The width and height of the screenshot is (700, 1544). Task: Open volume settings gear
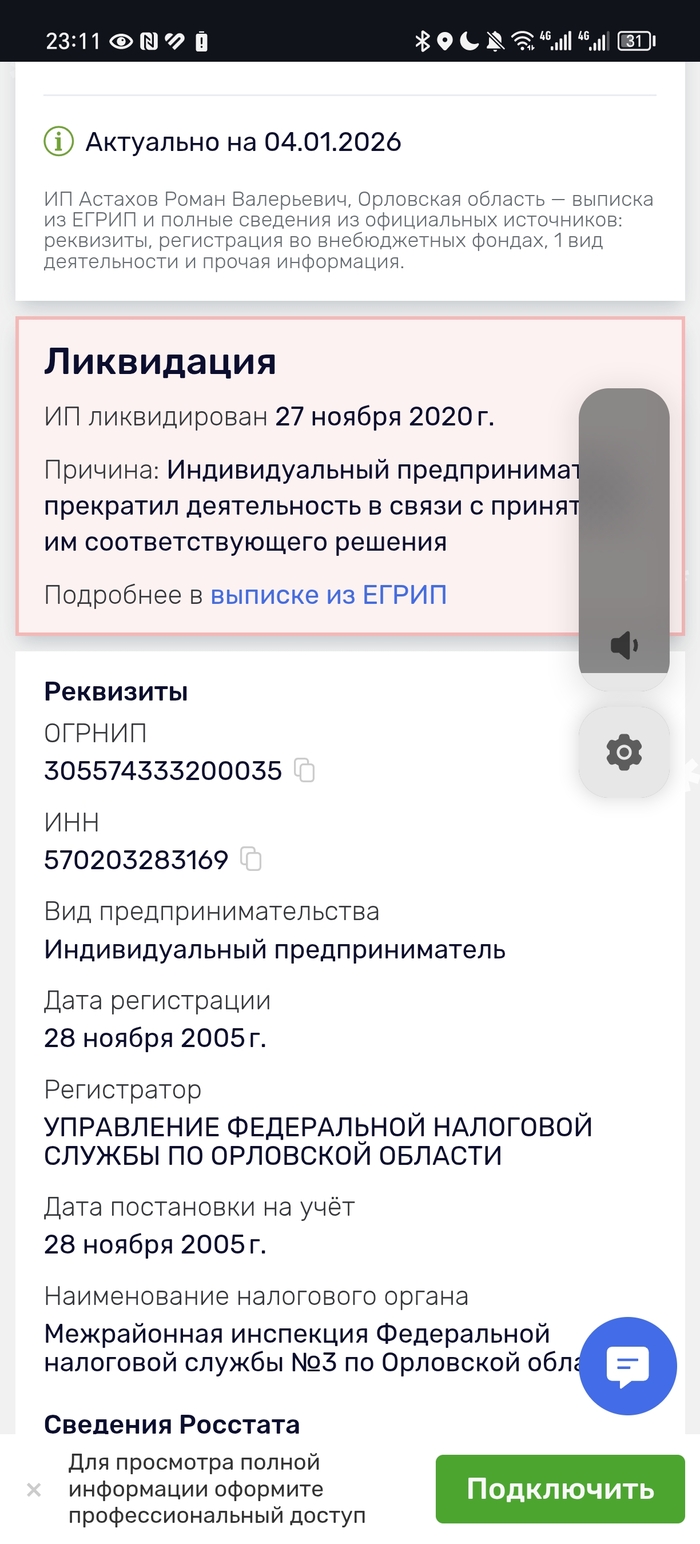pyautogui.click(x=624, y=752)
